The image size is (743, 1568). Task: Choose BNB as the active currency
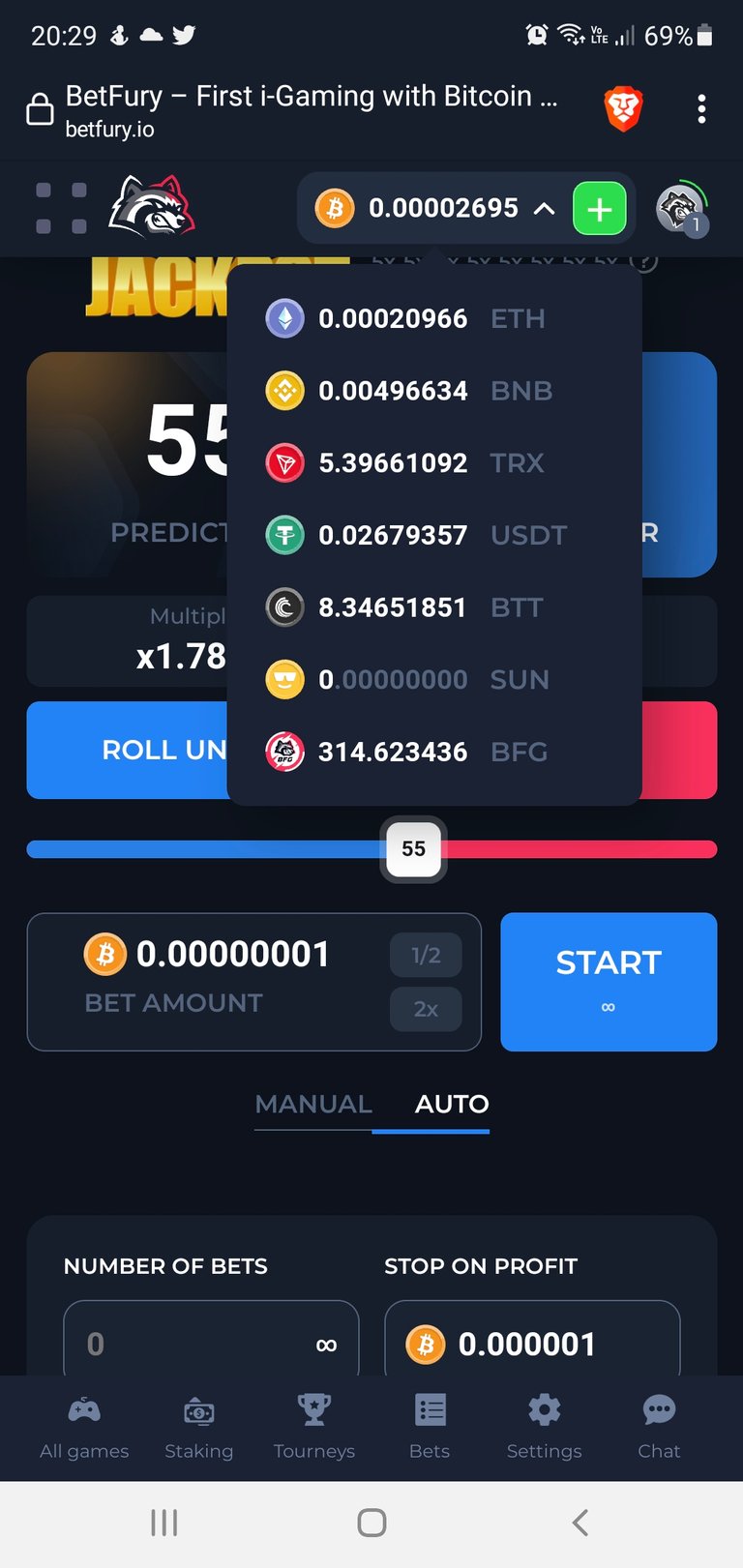[434, 391]
